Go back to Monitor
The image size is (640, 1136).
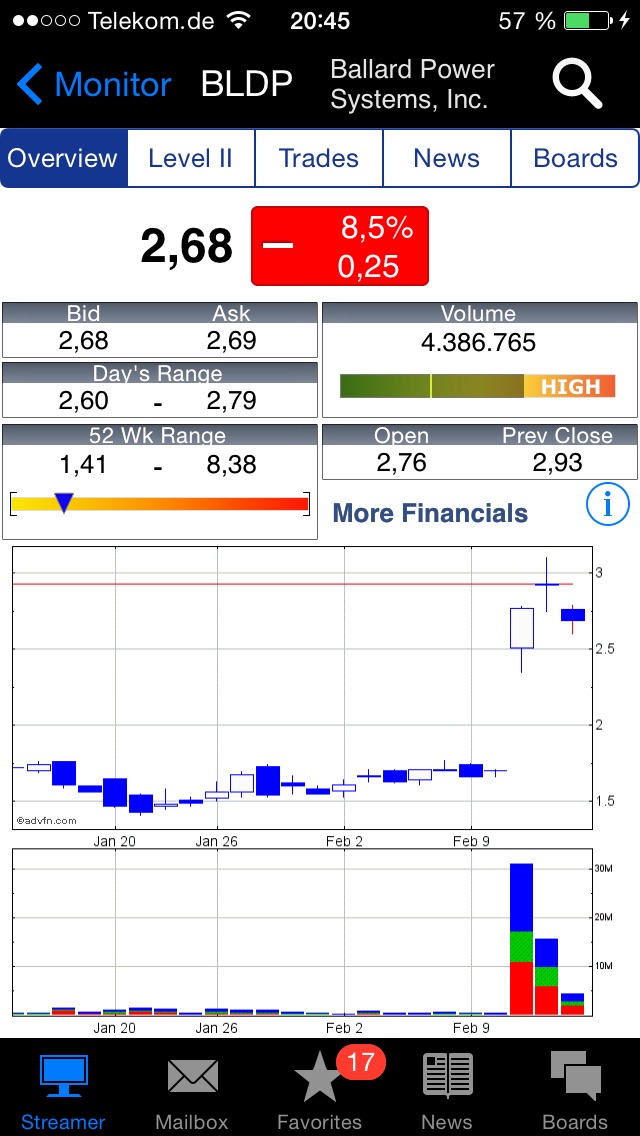tap(95, 85)
